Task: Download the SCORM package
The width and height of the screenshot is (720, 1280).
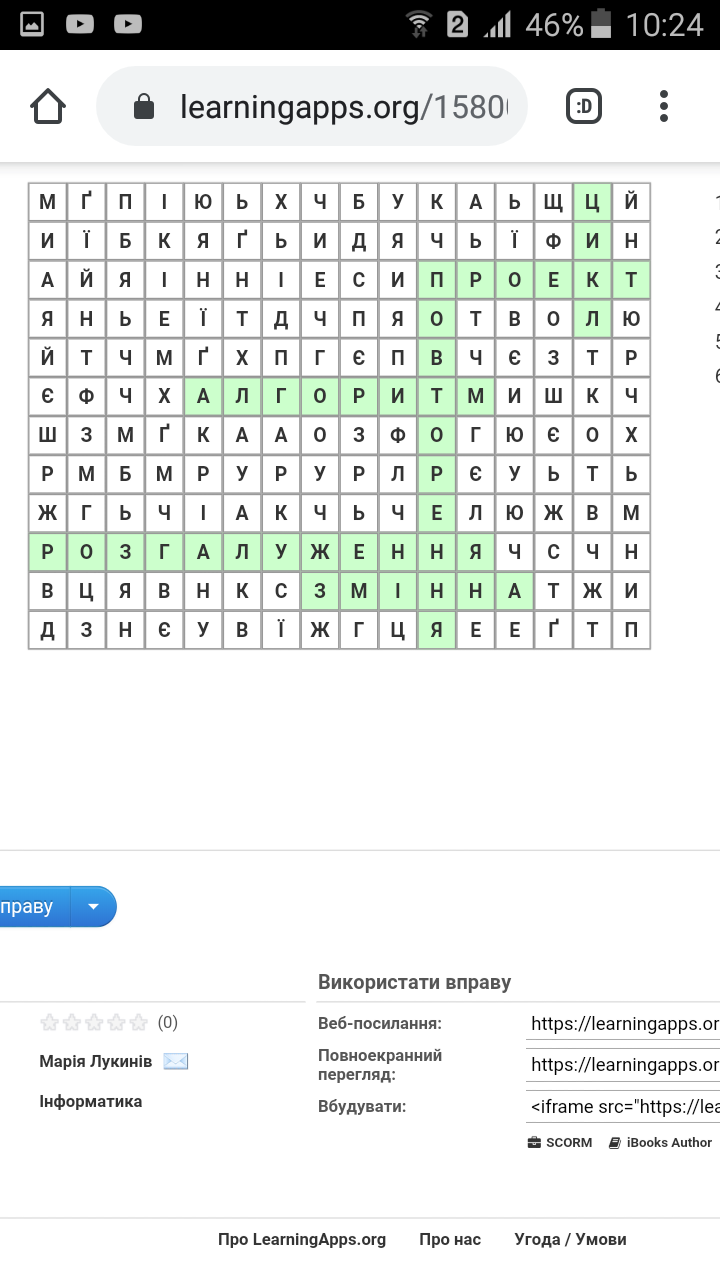Action: [x=560, y=1142]
